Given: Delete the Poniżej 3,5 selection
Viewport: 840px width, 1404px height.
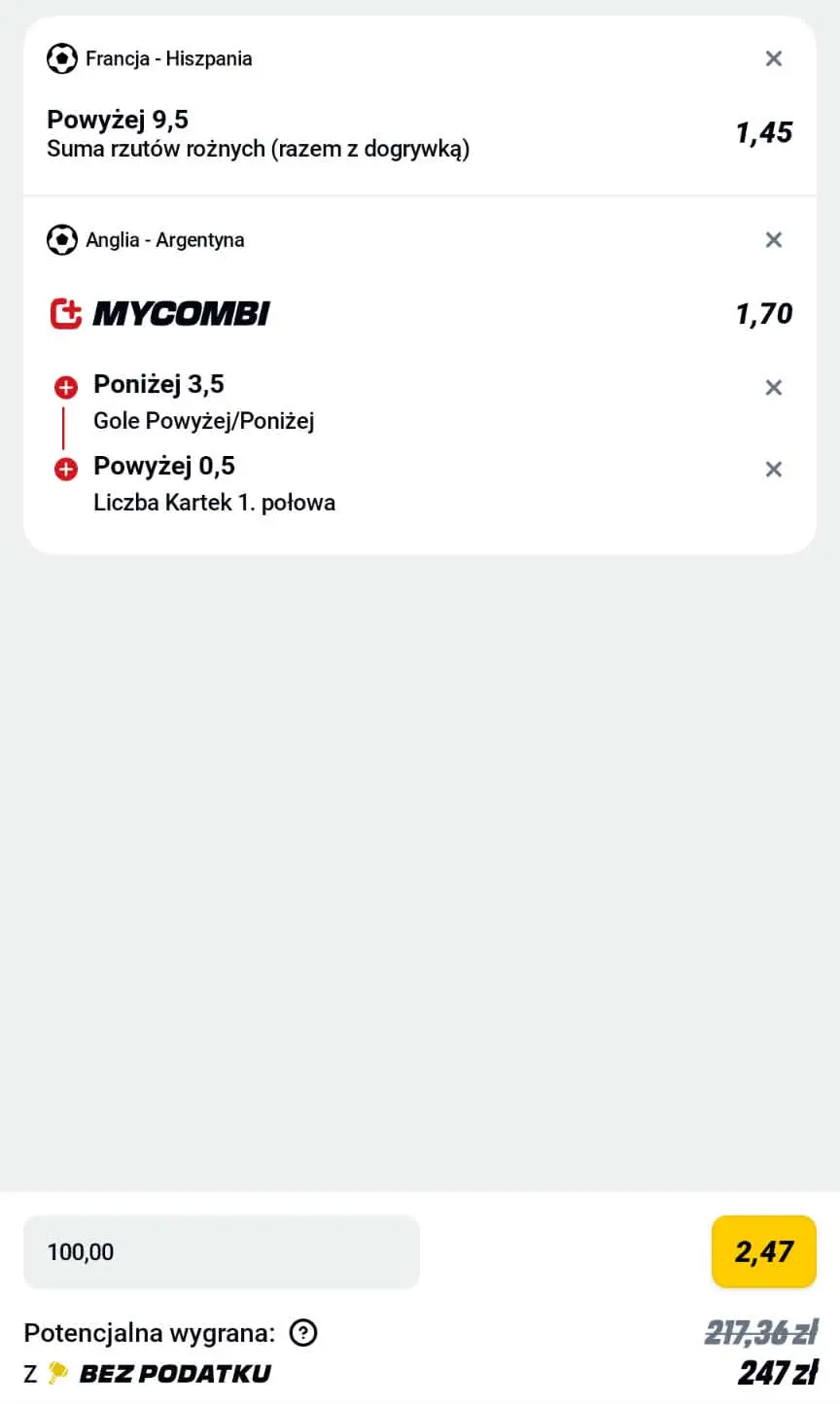Looking at the screenshot, I should 774,387.
